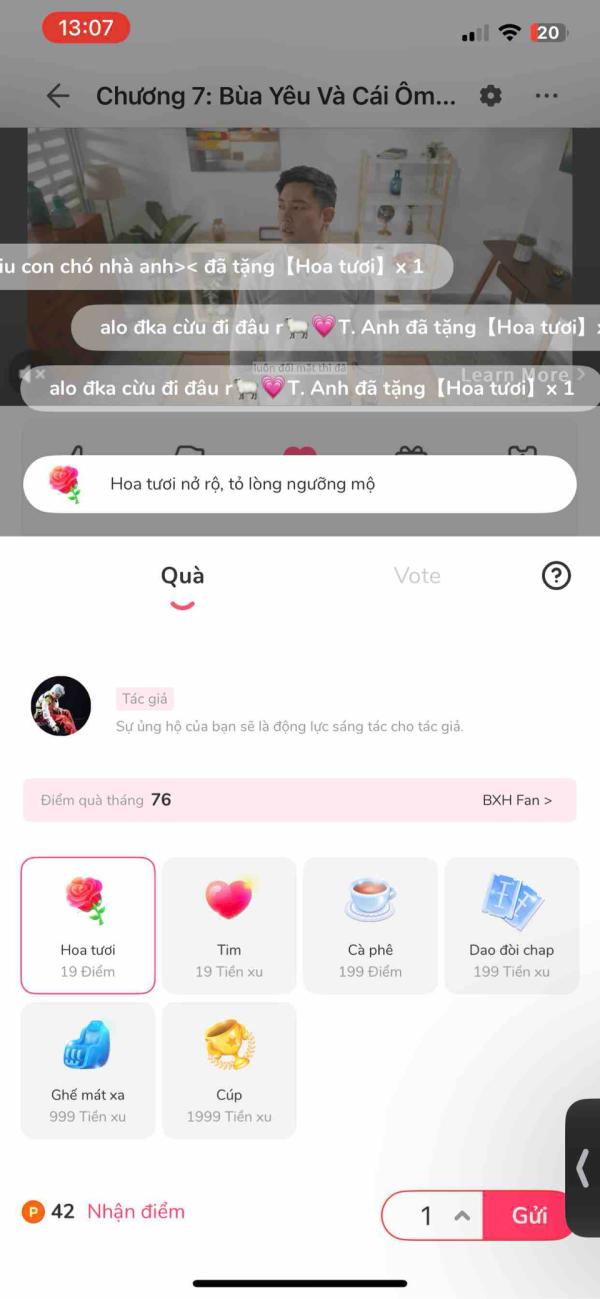Image resolution: width=600 pixels, height=1299 pixels.
Task: Tap Nhận điểm to get points
Action: 136,1211
